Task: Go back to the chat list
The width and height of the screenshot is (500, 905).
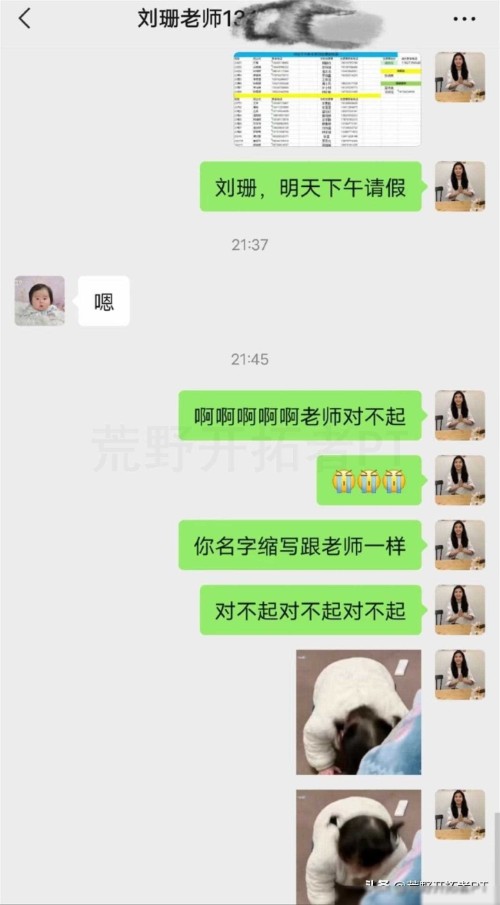Action: pos(24,18)
